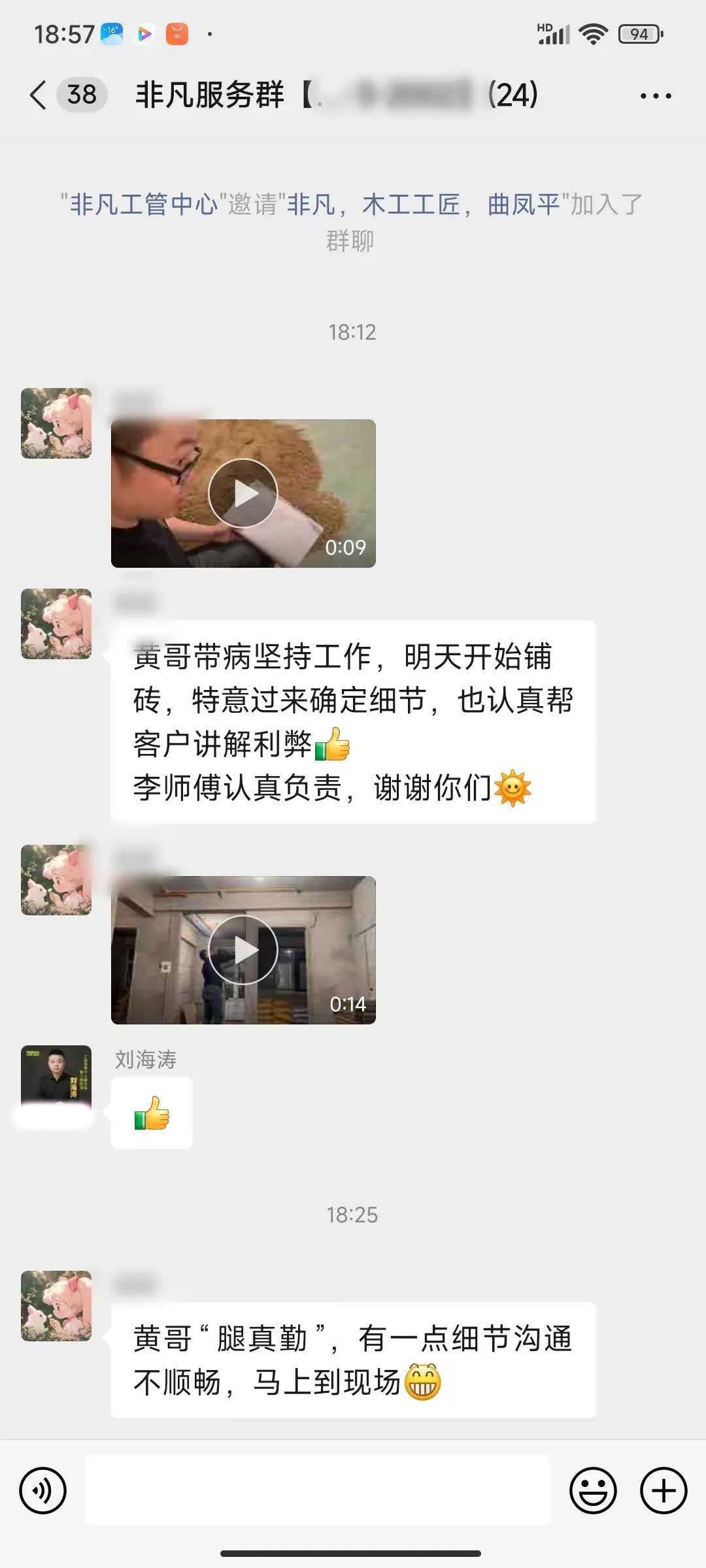Play the 0:09 video message
This screenshot has height=1568, width=706.
[x=243, y=493]
